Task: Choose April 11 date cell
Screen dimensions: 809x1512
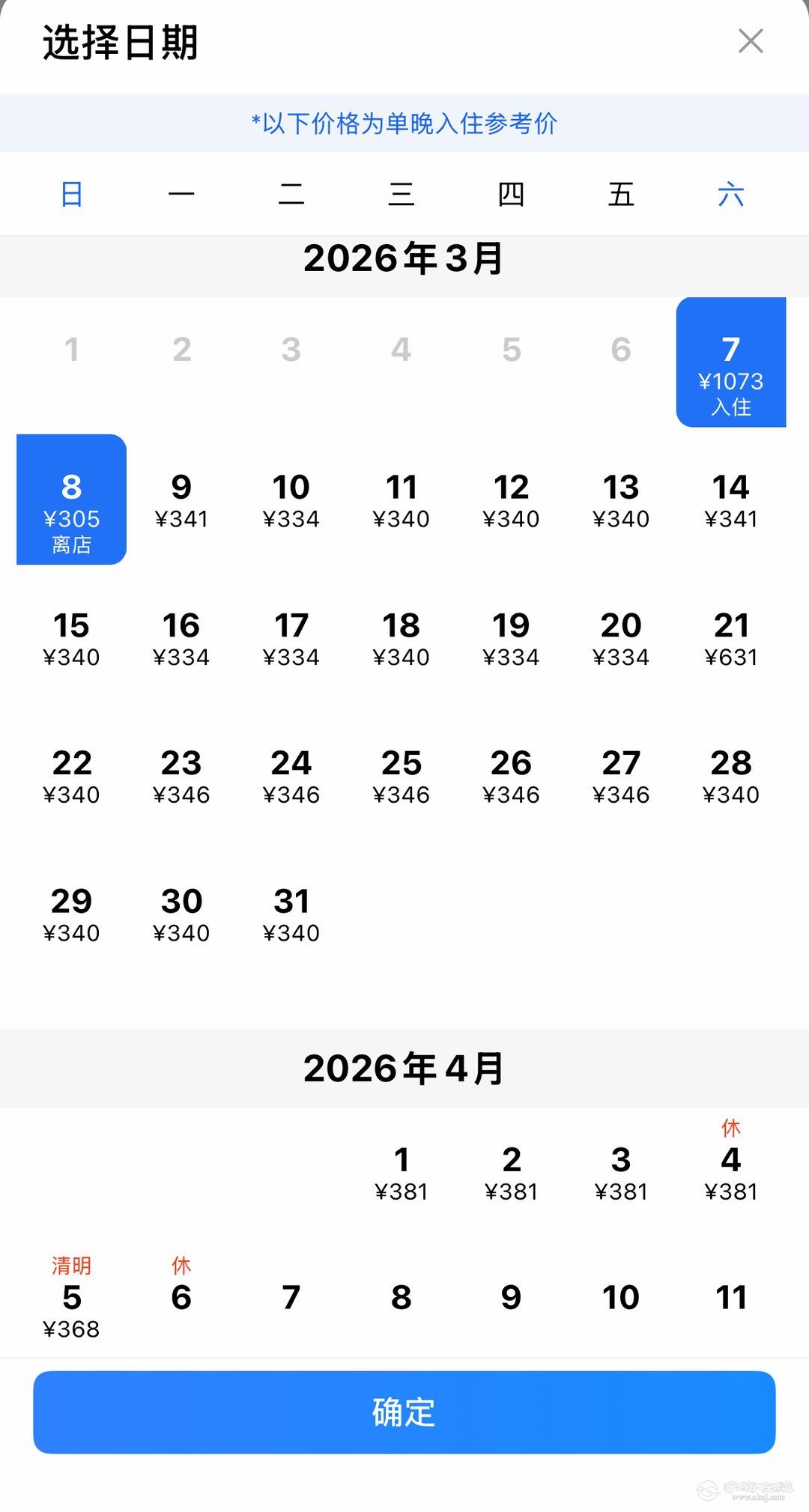Action: [x=732, y=1298]
